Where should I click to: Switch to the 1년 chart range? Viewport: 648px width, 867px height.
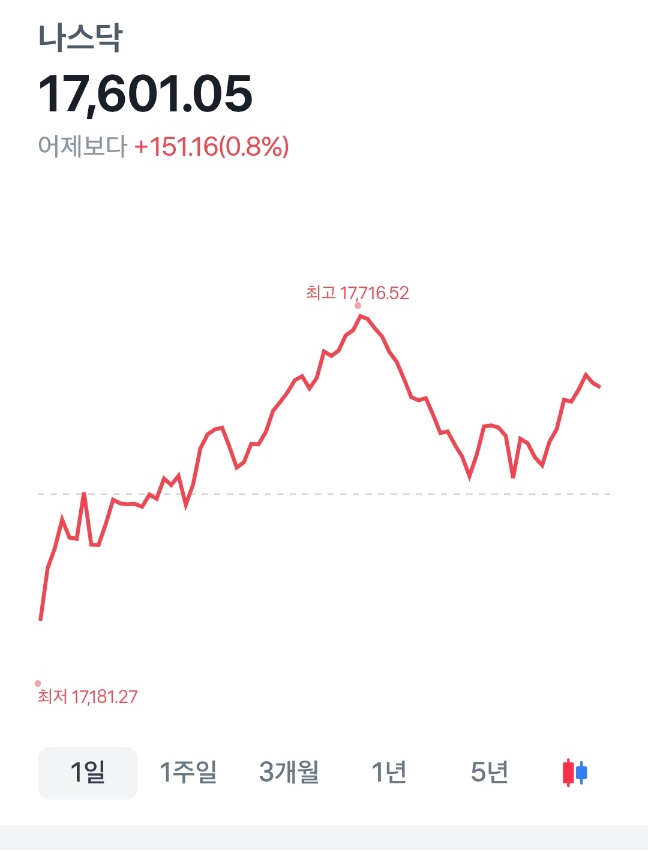(x=389, y=772)
